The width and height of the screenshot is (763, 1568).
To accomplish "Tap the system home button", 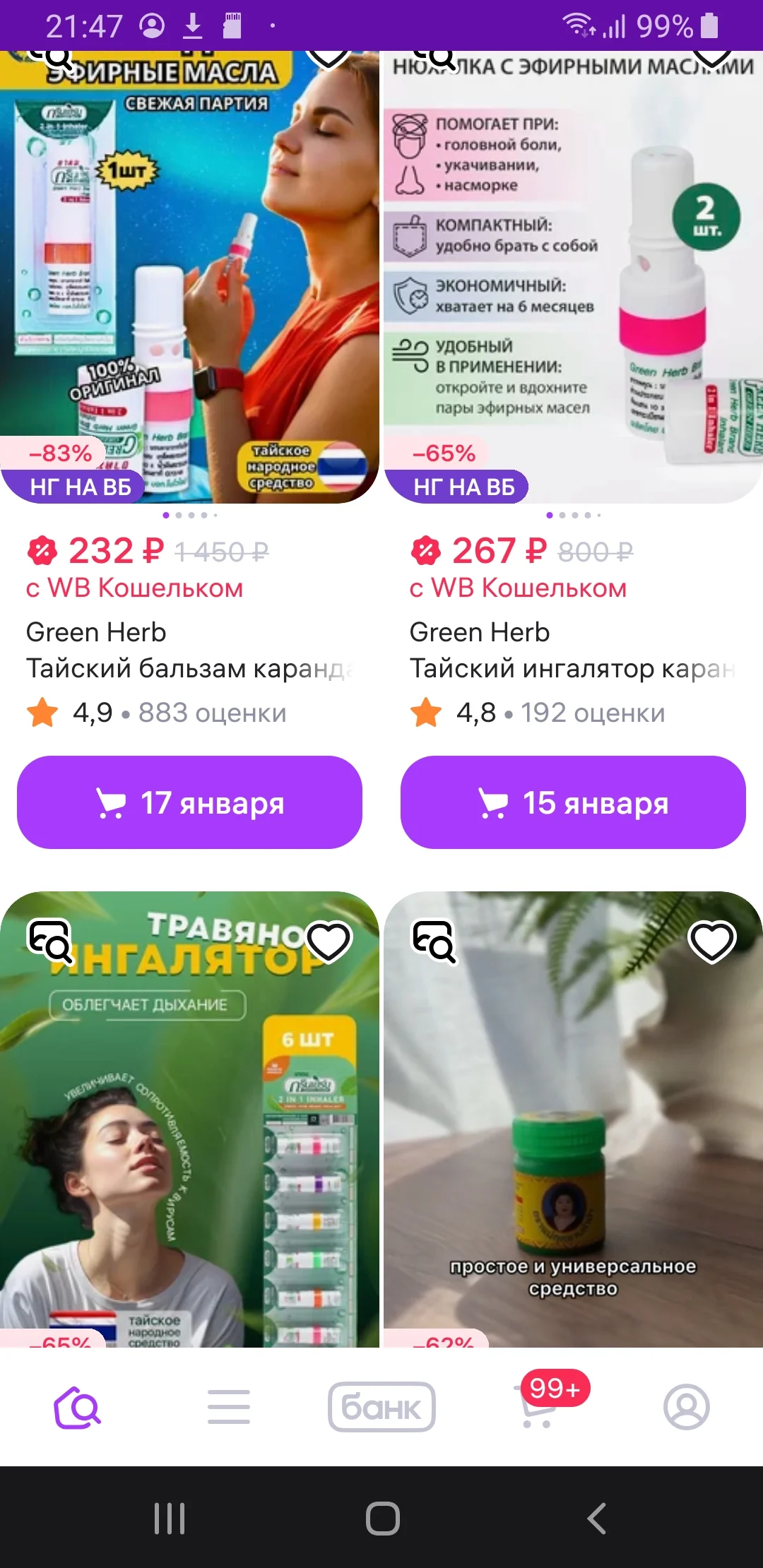I will (382, 1518).
